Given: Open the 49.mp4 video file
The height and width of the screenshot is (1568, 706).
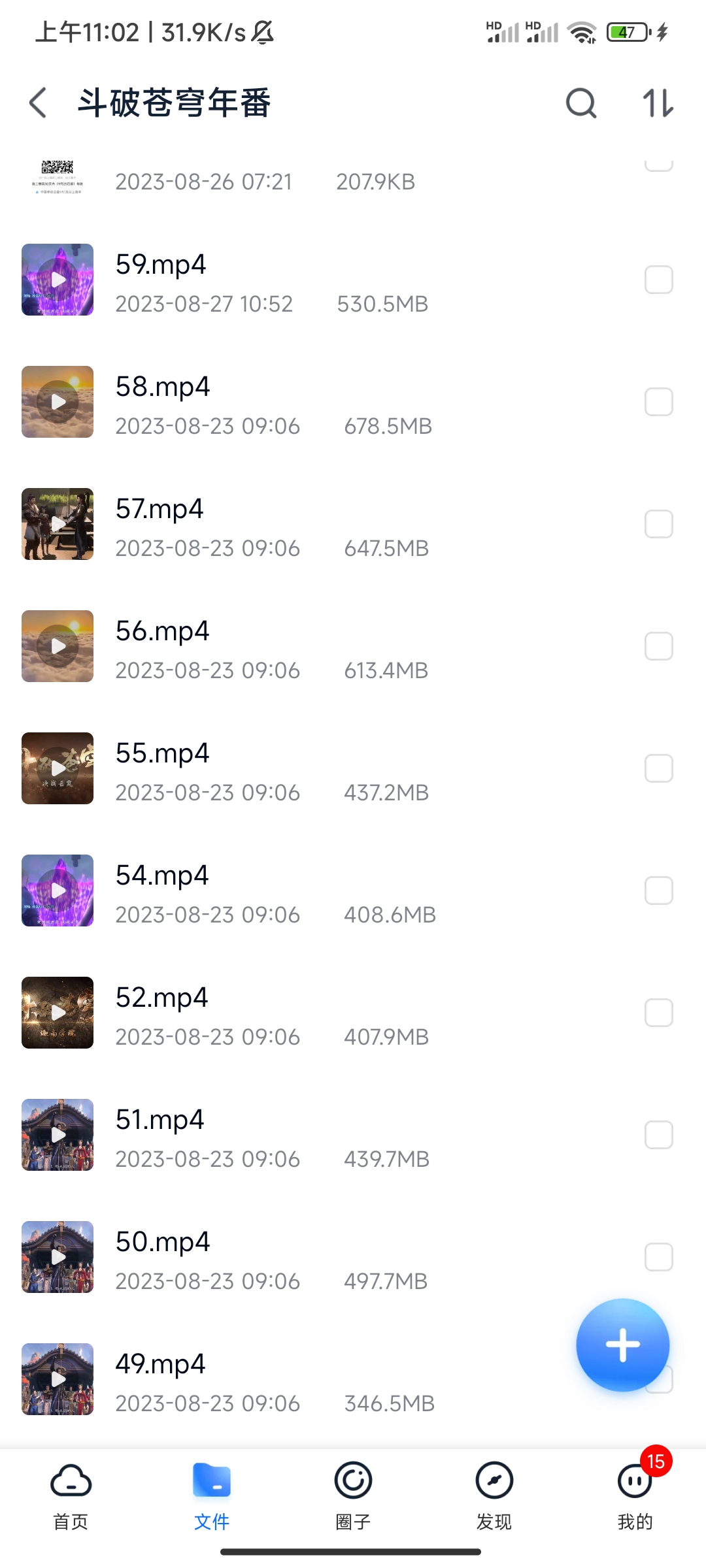Looking at the screenshot, I should click(161, 1365).
